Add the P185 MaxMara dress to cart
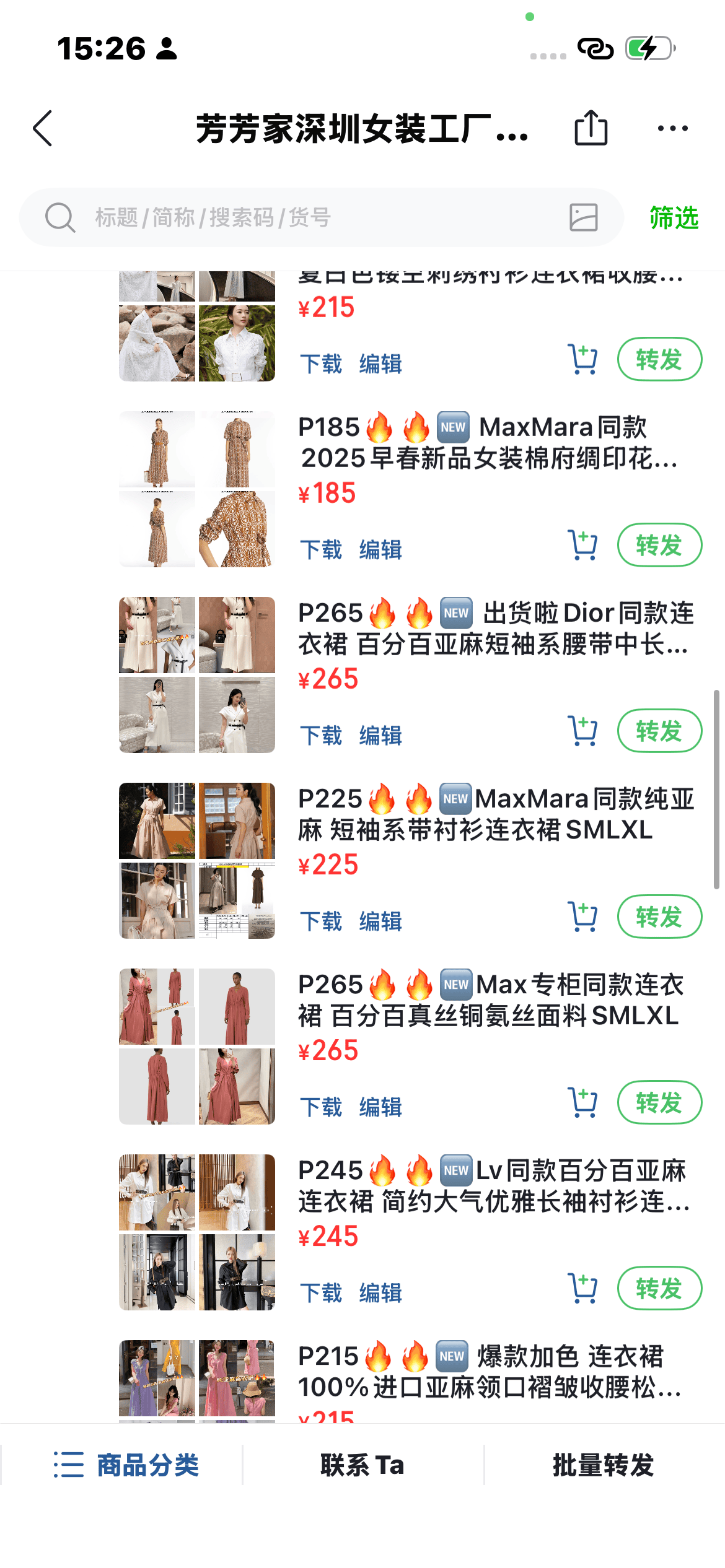Screen dimensions: 725x1568 [582, 546]
